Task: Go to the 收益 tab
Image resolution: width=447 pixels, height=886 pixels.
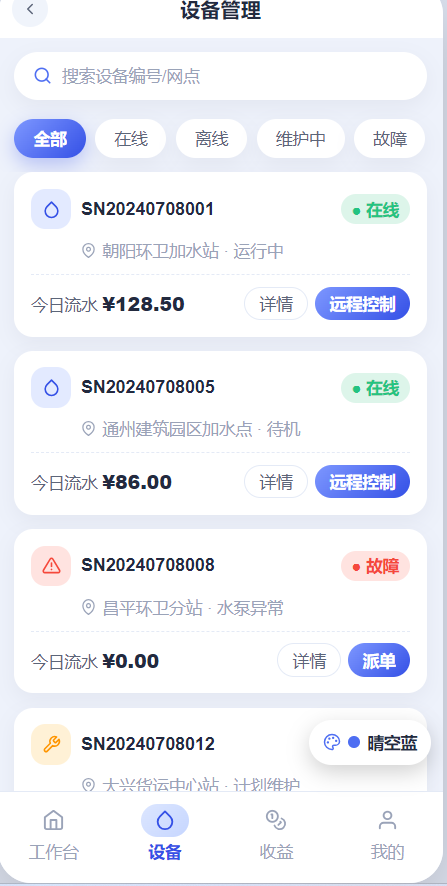Action: coord(276,835)
